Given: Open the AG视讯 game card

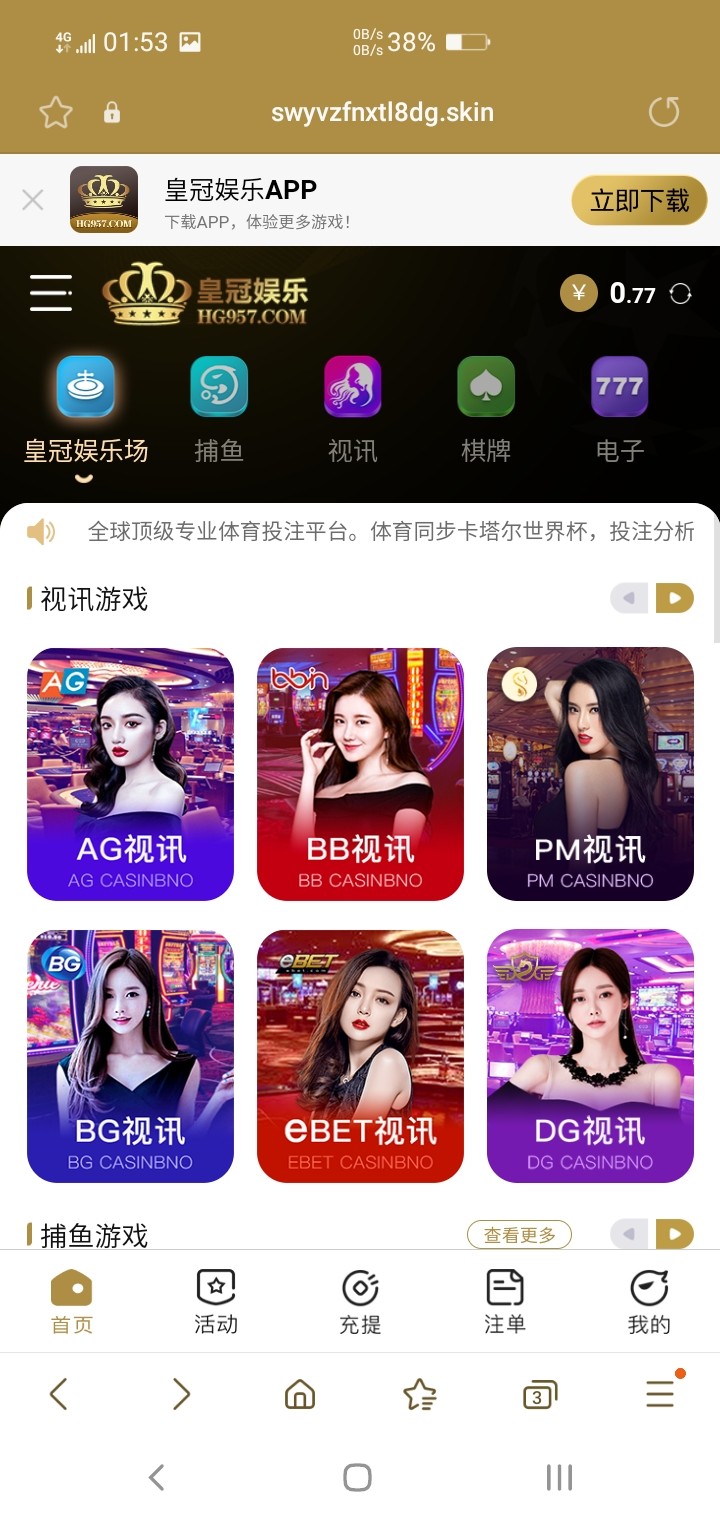Looking at the screenshot, I should coord(130,774).
